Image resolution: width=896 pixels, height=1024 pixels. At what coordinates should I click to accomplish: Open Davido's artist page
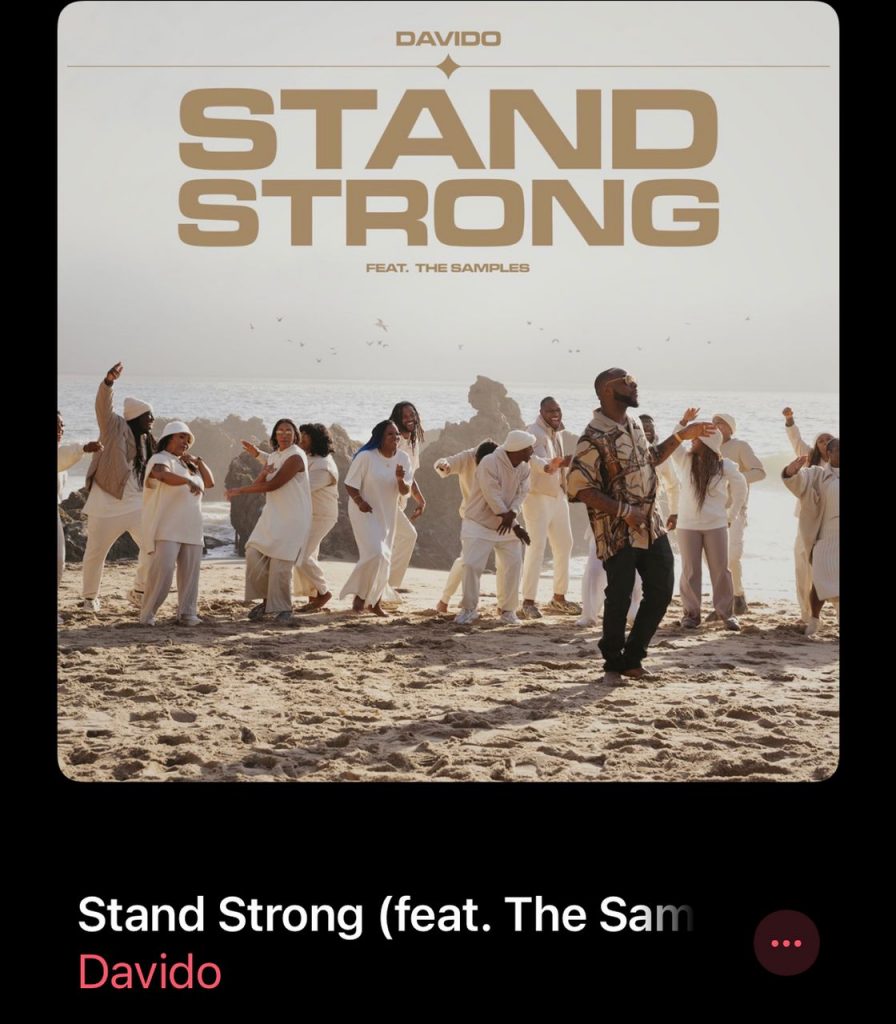click(150, 972)
